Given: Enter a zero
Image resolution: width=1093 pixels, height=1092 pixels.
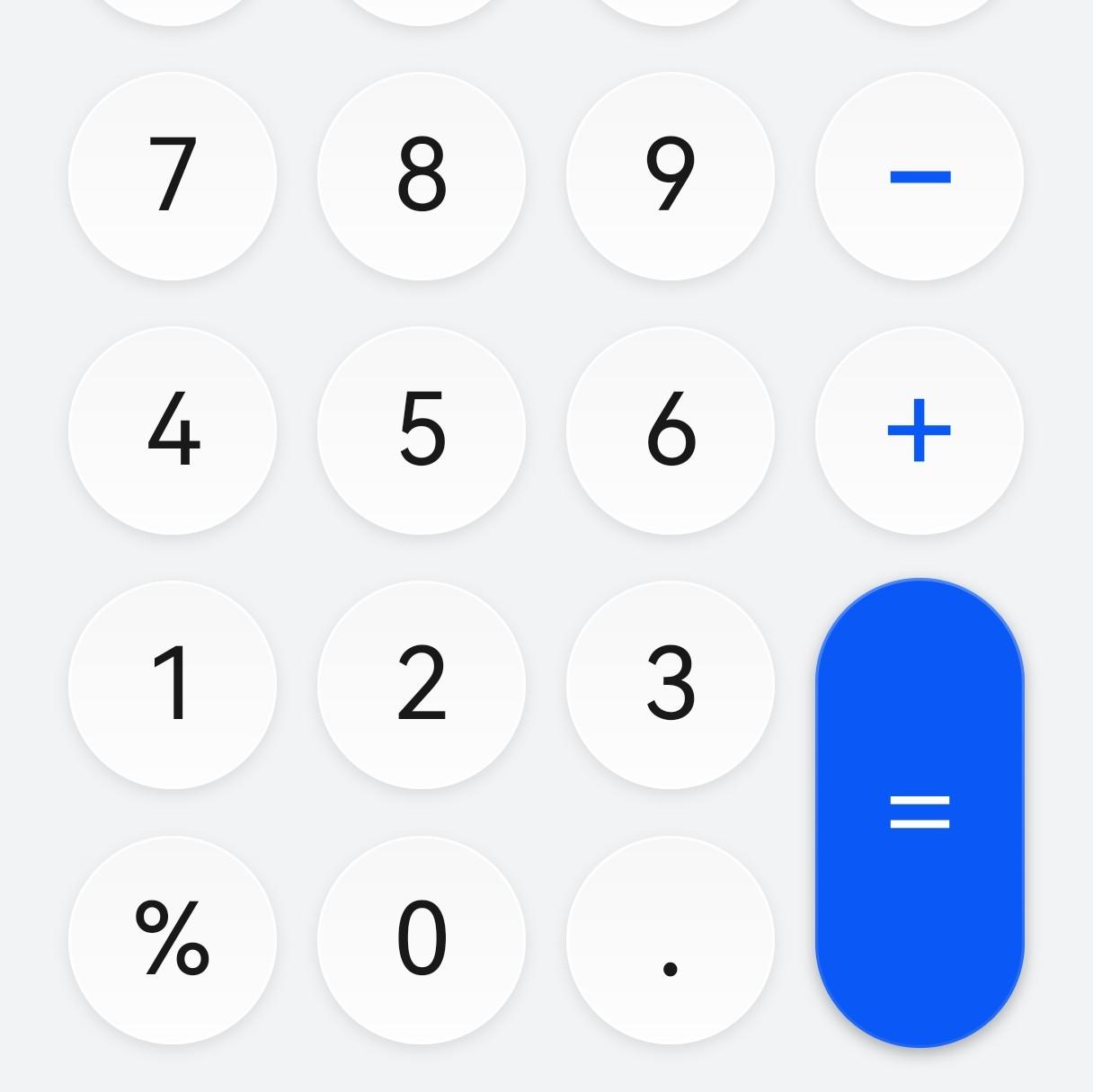Looking at the screenshot, I should [422, 940].
